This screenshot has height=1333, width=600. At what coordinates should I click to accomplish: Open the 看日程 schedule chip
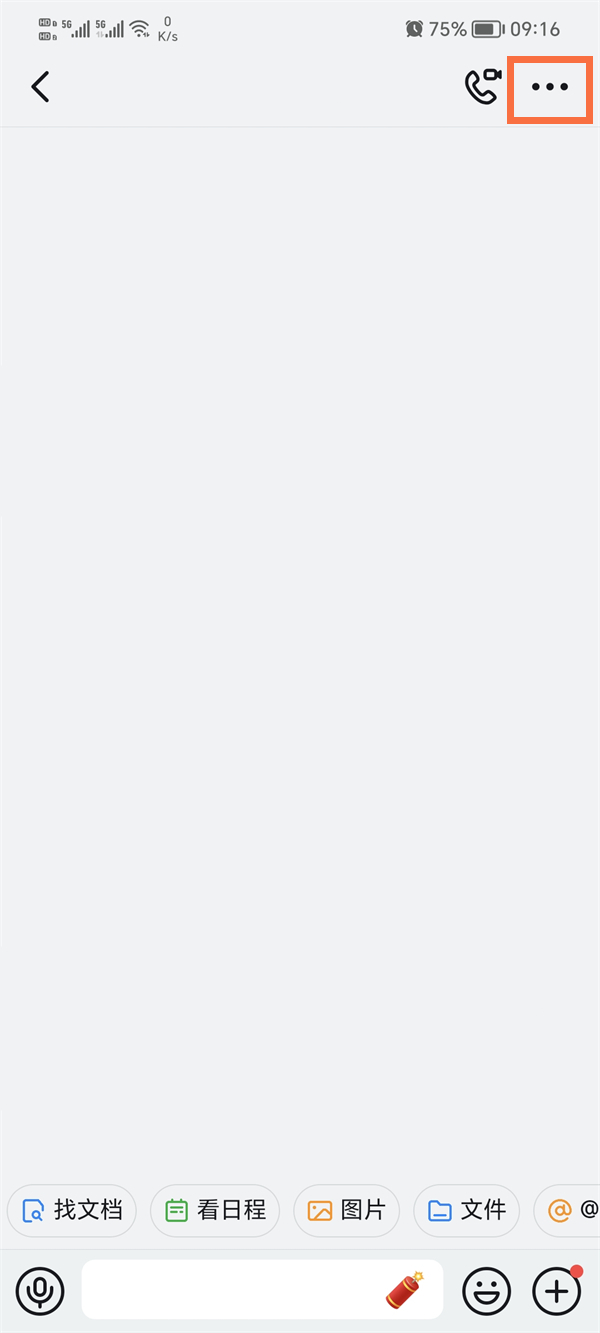(215, 1210)
